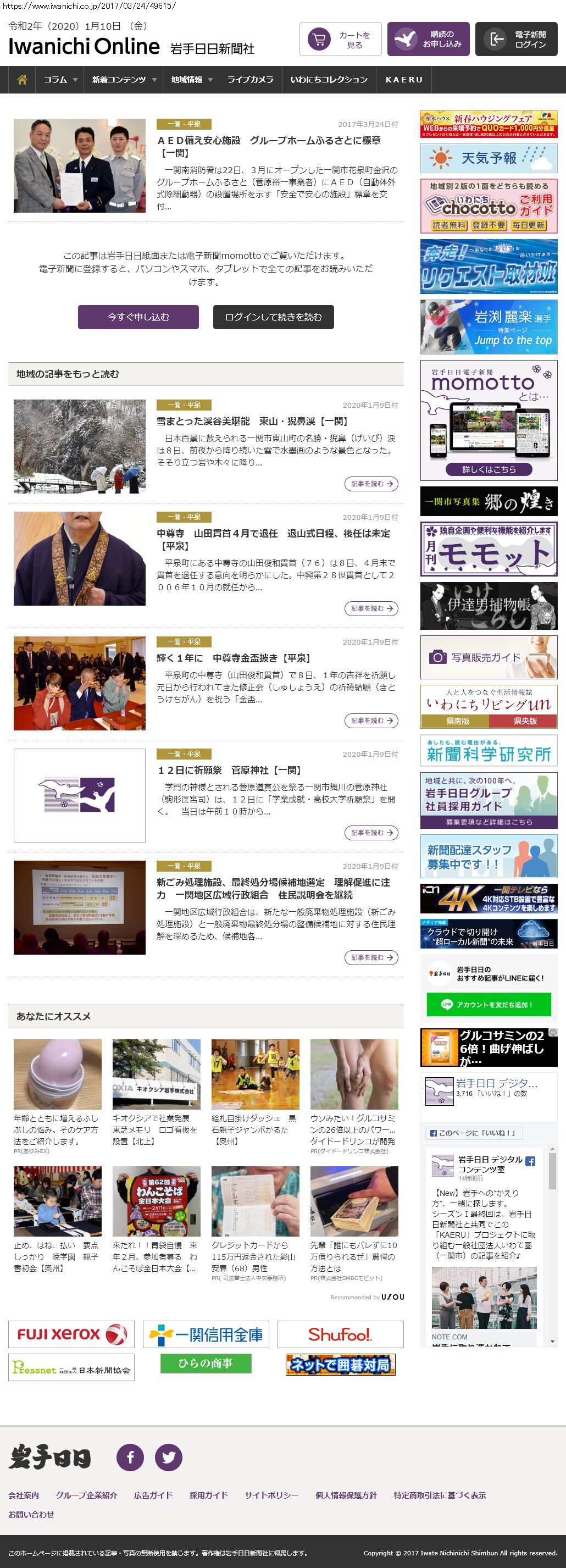Open the Twitter icon in footer

click(169, 1457)
